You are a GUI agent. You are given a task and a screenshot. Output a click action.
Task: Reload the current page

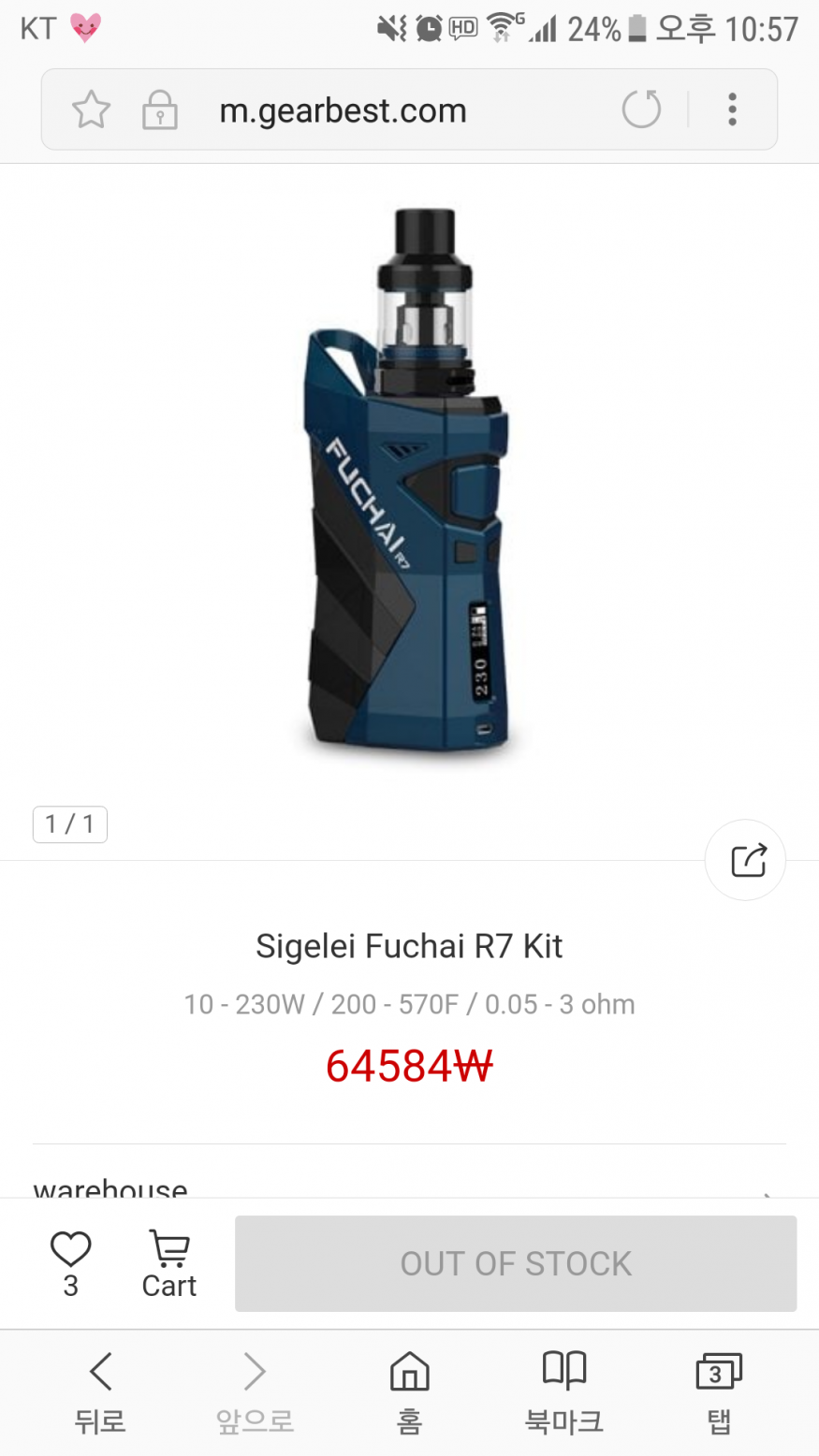[641, 109]
